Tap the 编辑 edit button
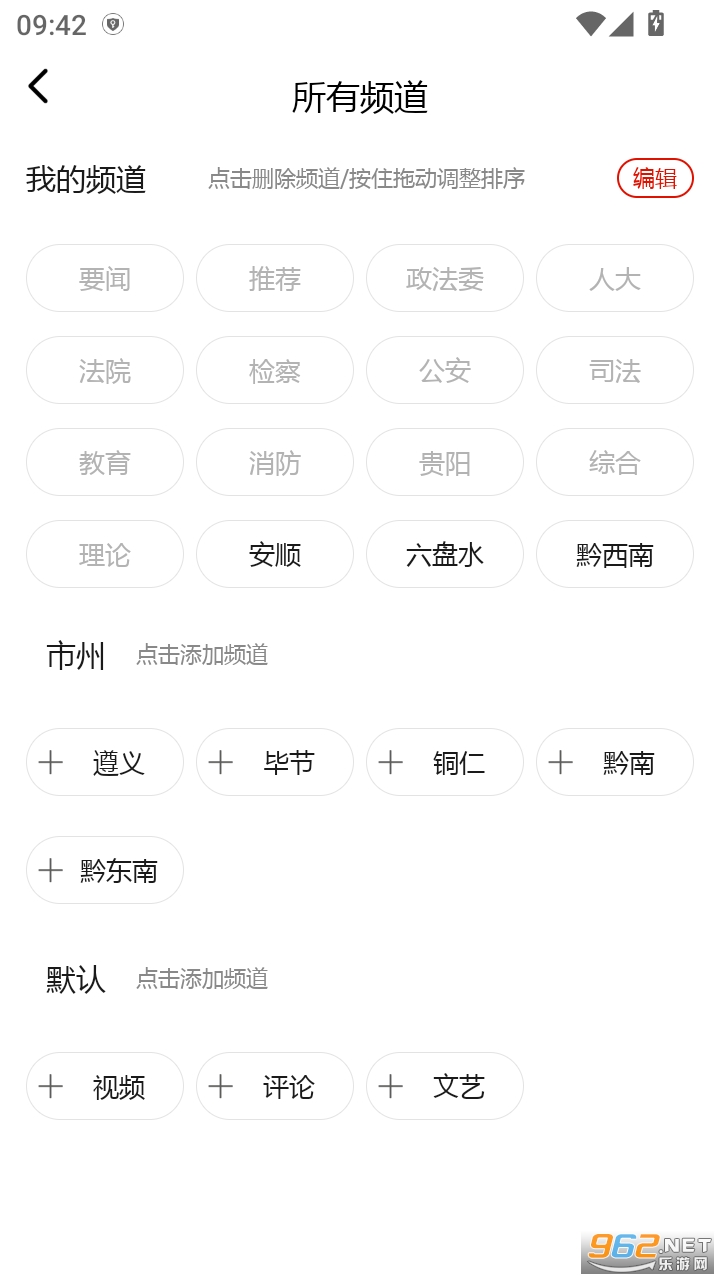Image resolution: width=720 pixels, height=1280 pixels. point(655,178)
